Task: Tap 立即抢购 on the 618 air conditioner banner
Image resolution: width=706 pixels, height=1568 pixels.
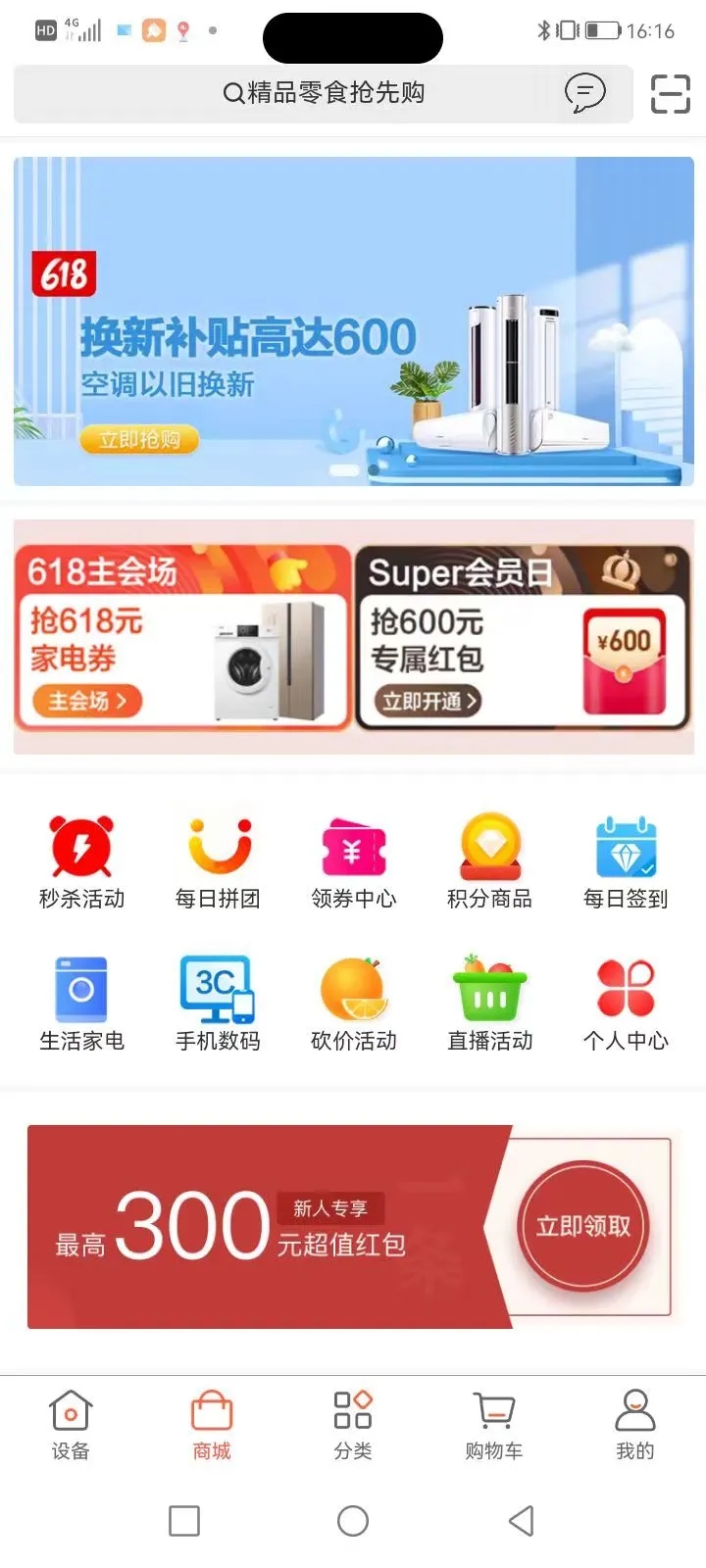Action: (x=139, y=440)
